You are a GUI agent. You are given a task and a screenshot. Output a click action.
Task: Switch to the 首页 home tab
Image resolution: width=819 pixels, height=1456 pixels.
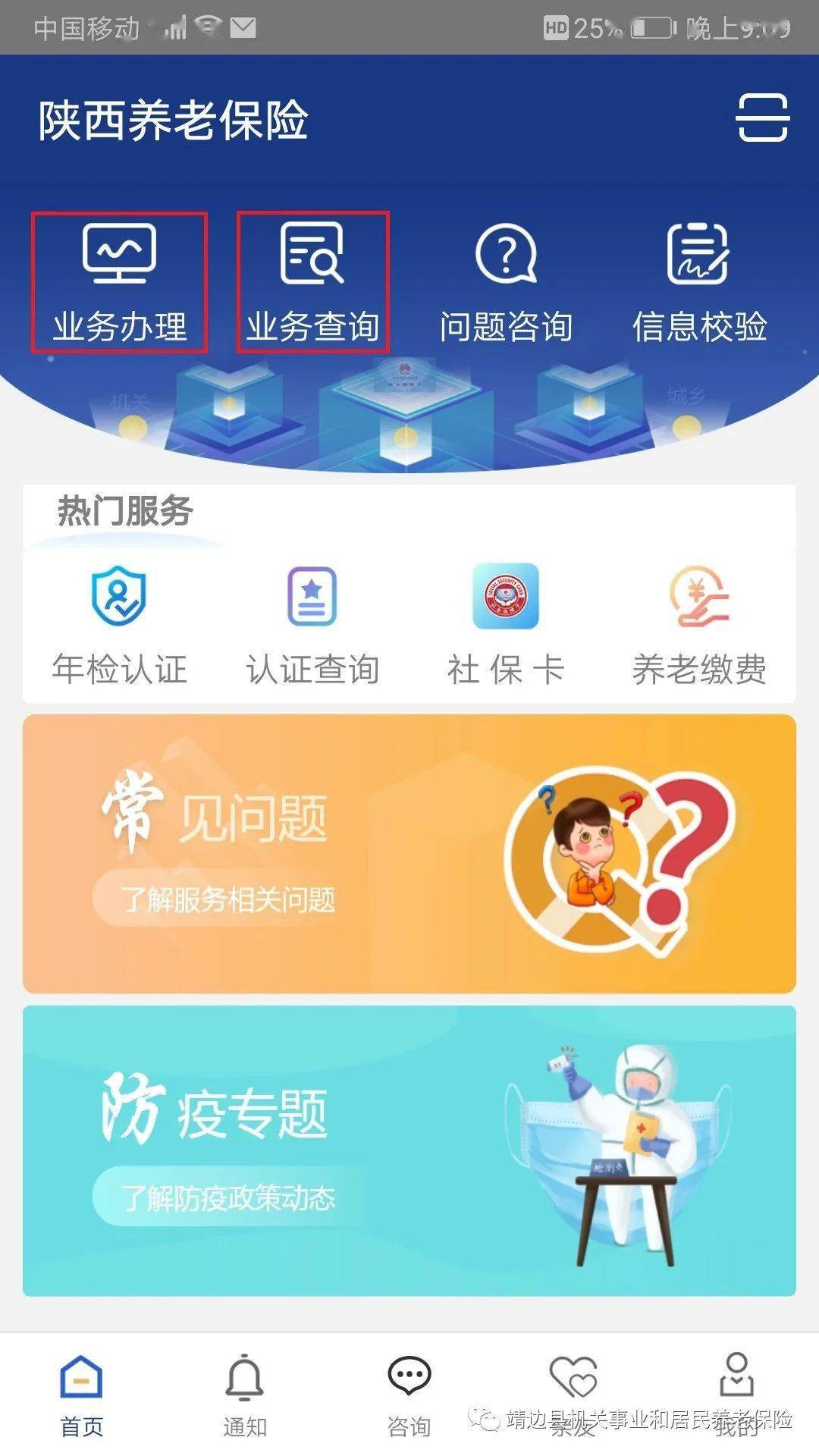point(81,1394)
